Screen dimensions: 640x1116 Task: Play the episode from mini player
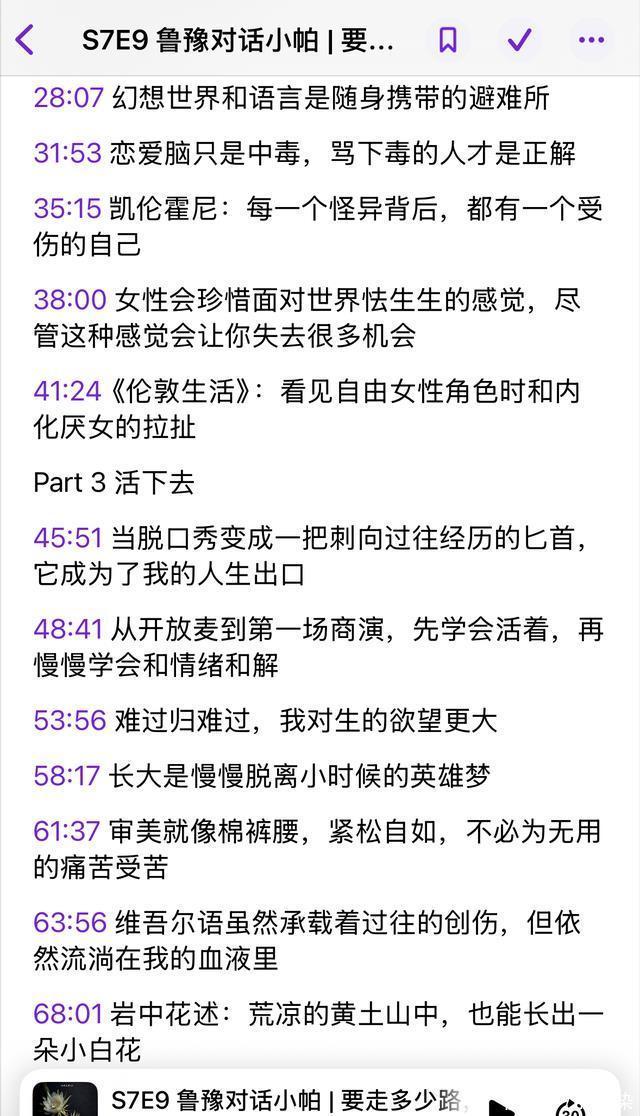pos(502,1107)
